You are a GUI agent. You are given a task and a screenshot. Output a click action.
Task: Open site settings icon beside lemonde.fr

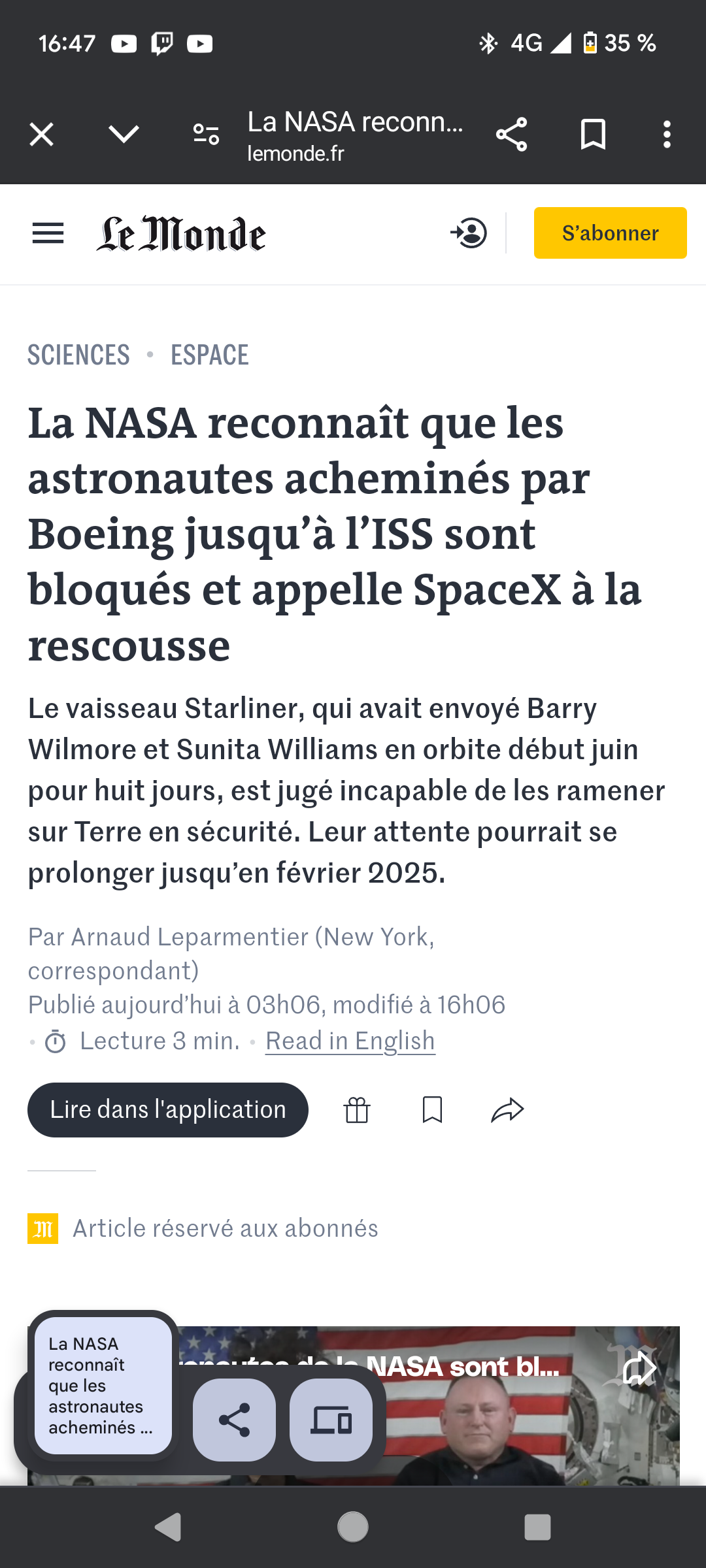point(206,135)
